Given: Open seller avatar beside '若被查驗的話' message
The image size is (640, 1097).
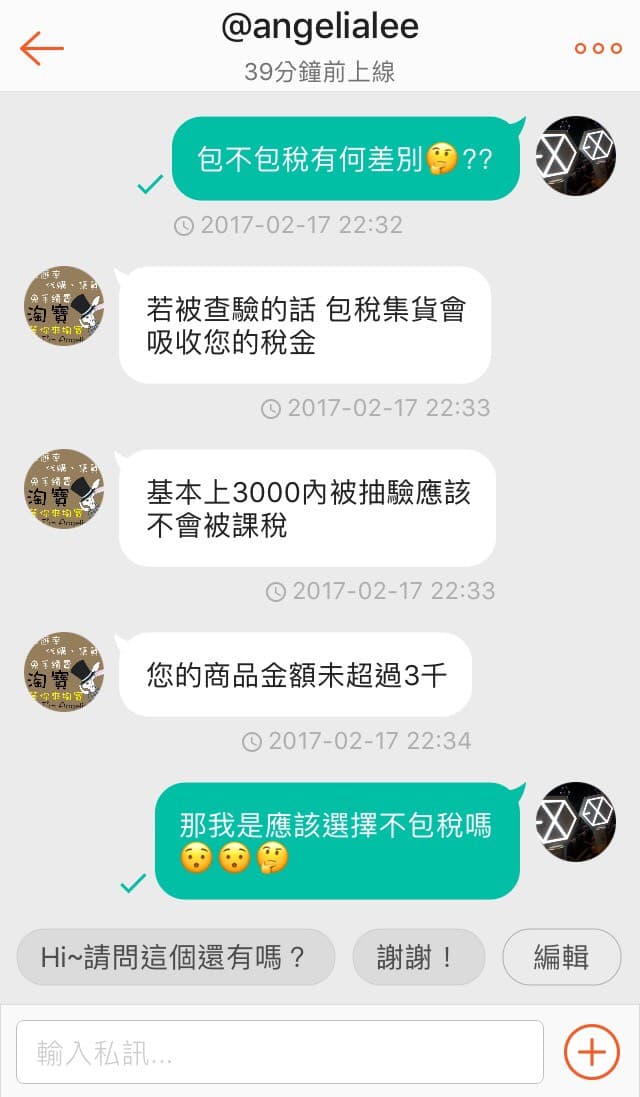Looking at the screenshot, I should tap(64, 306).
